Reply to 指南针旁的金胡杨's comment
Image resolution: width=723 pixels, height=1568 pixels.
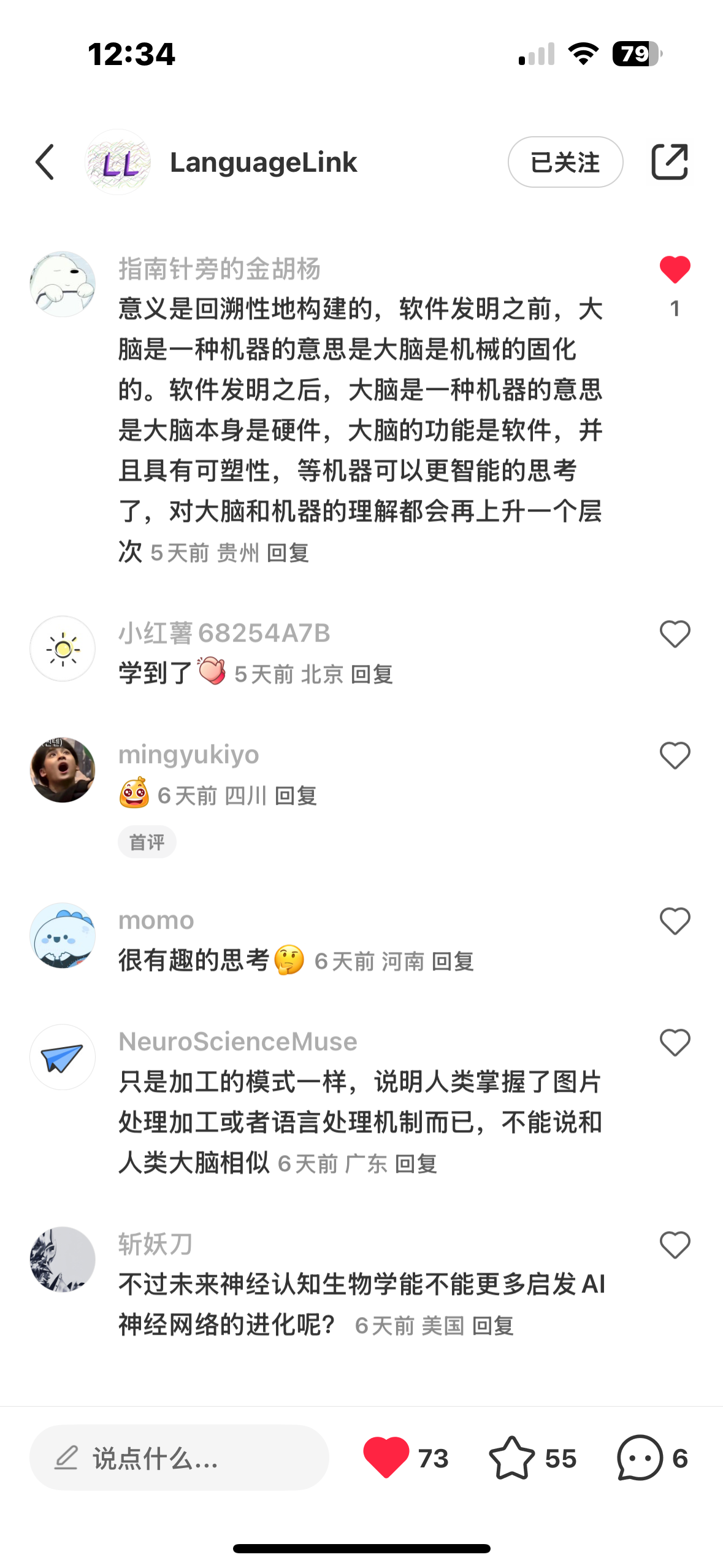point(288,553)
